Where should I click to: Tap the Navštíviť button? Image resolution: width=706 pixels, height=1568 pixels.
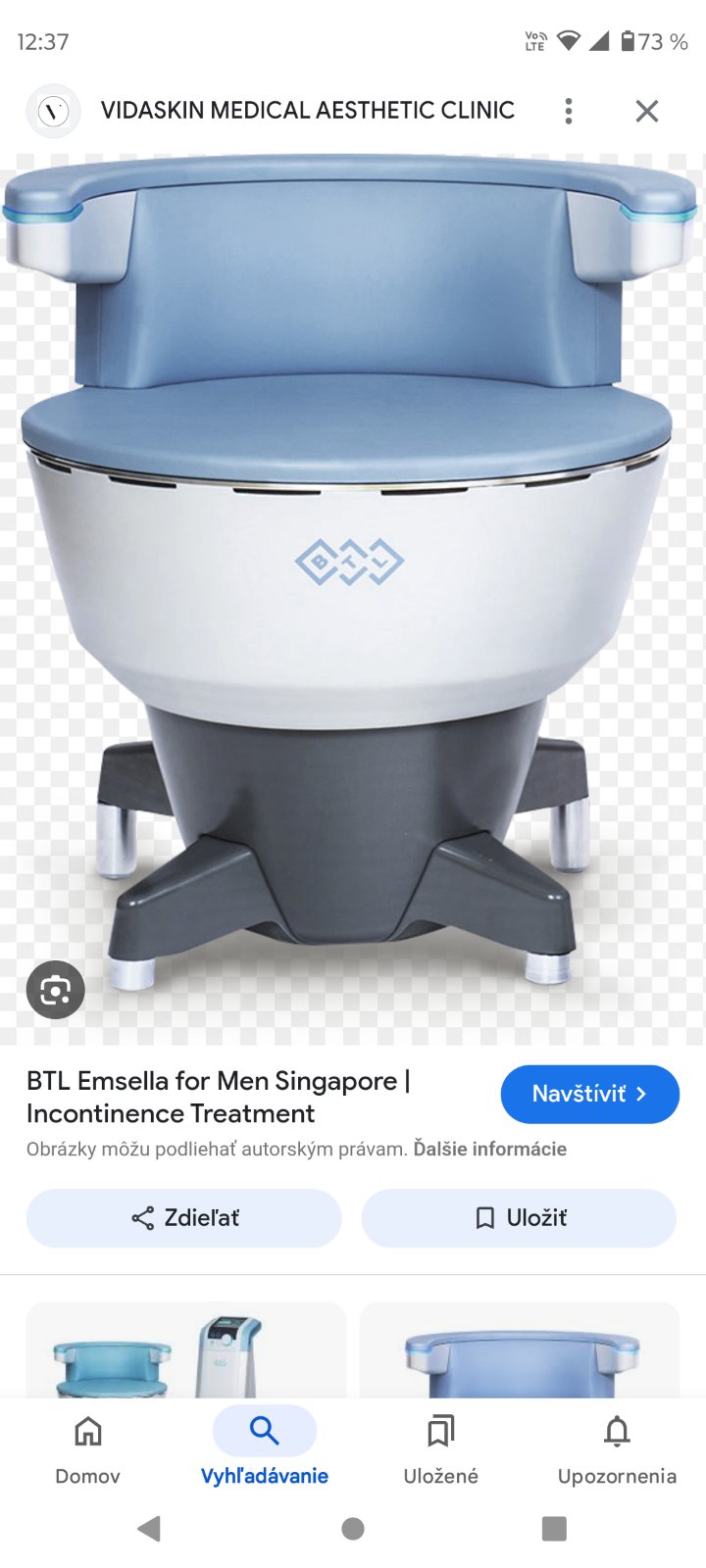pos(589,1094)
